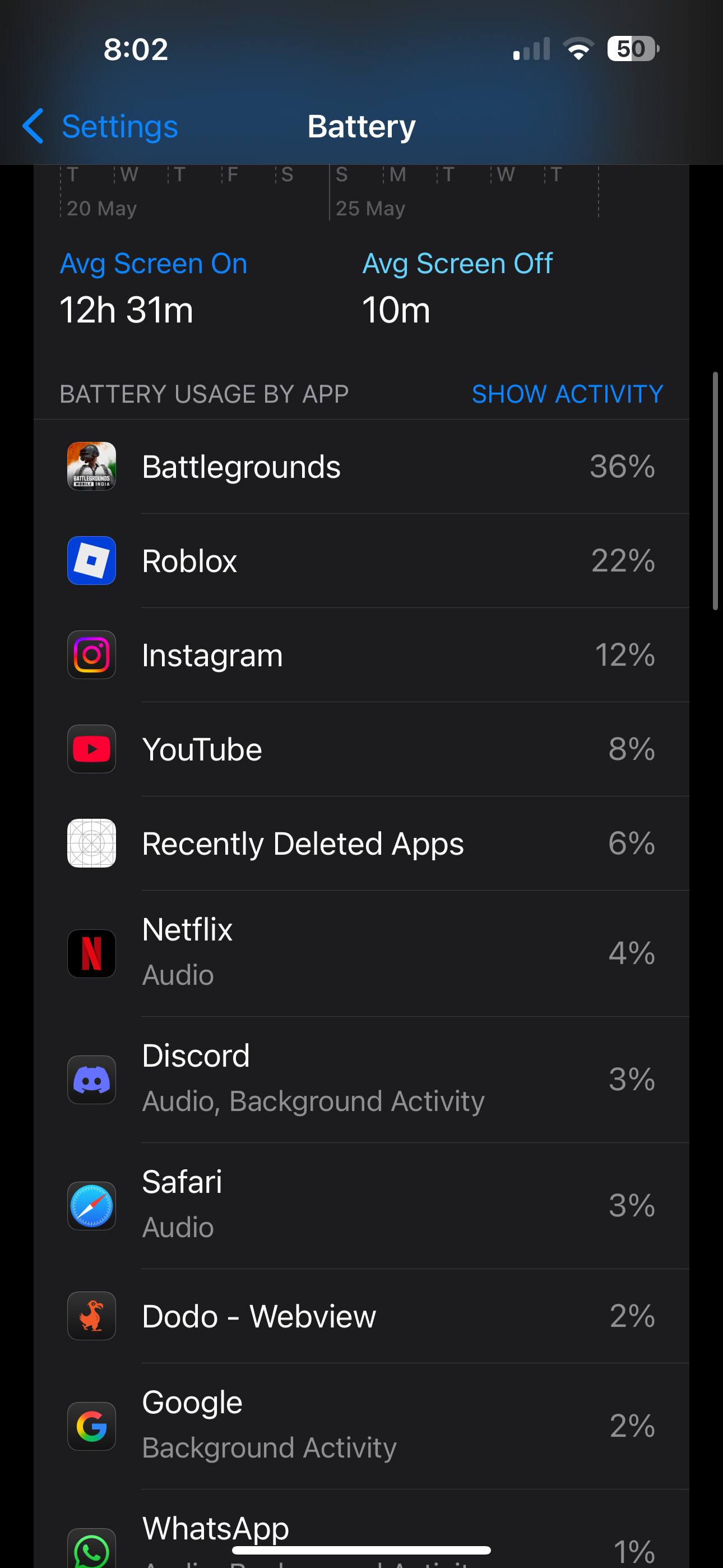Tap the Google usage row

coord(361,1426)
